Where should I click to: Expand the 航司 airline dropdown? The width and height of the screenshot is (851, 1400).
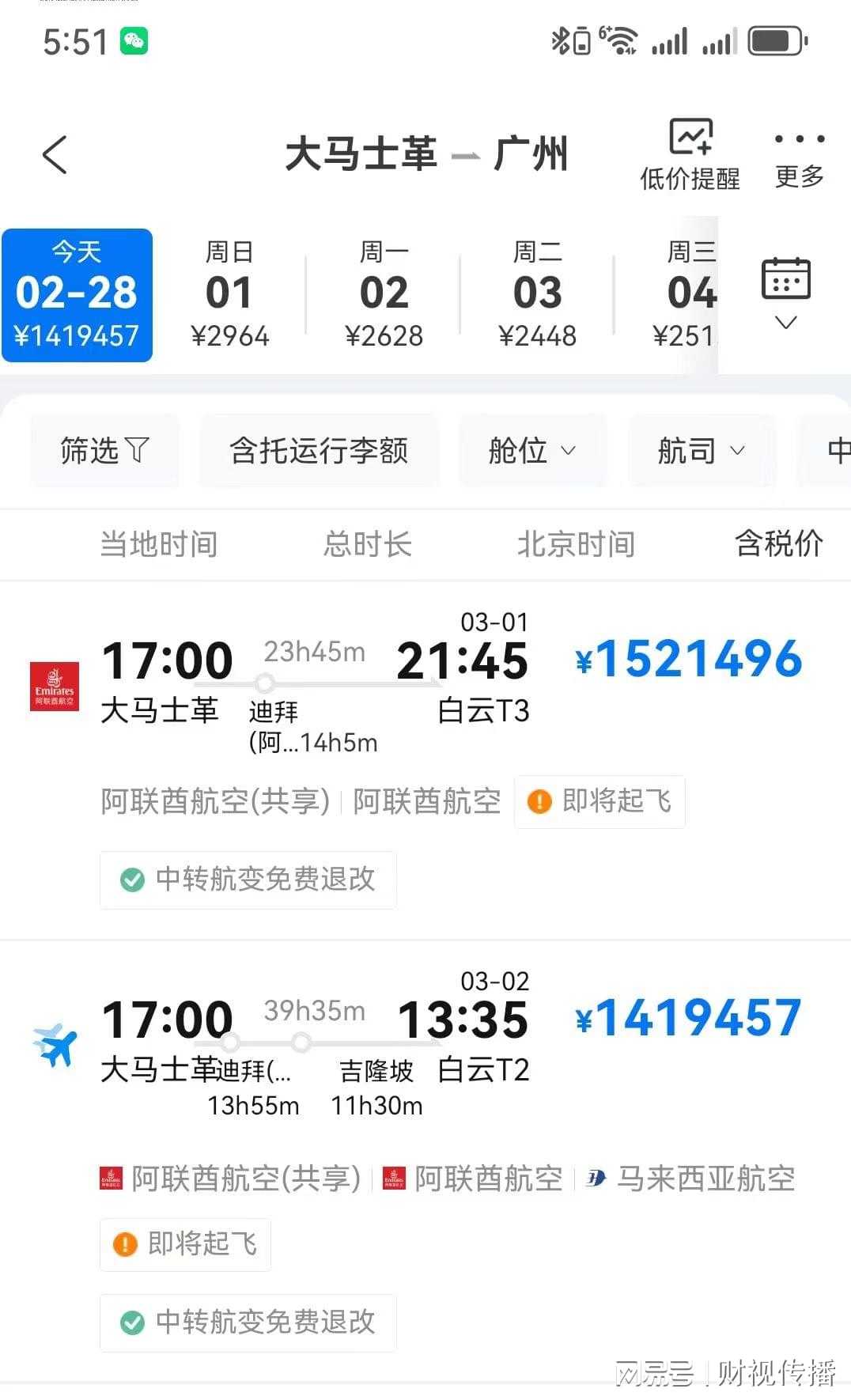[701, 451]
